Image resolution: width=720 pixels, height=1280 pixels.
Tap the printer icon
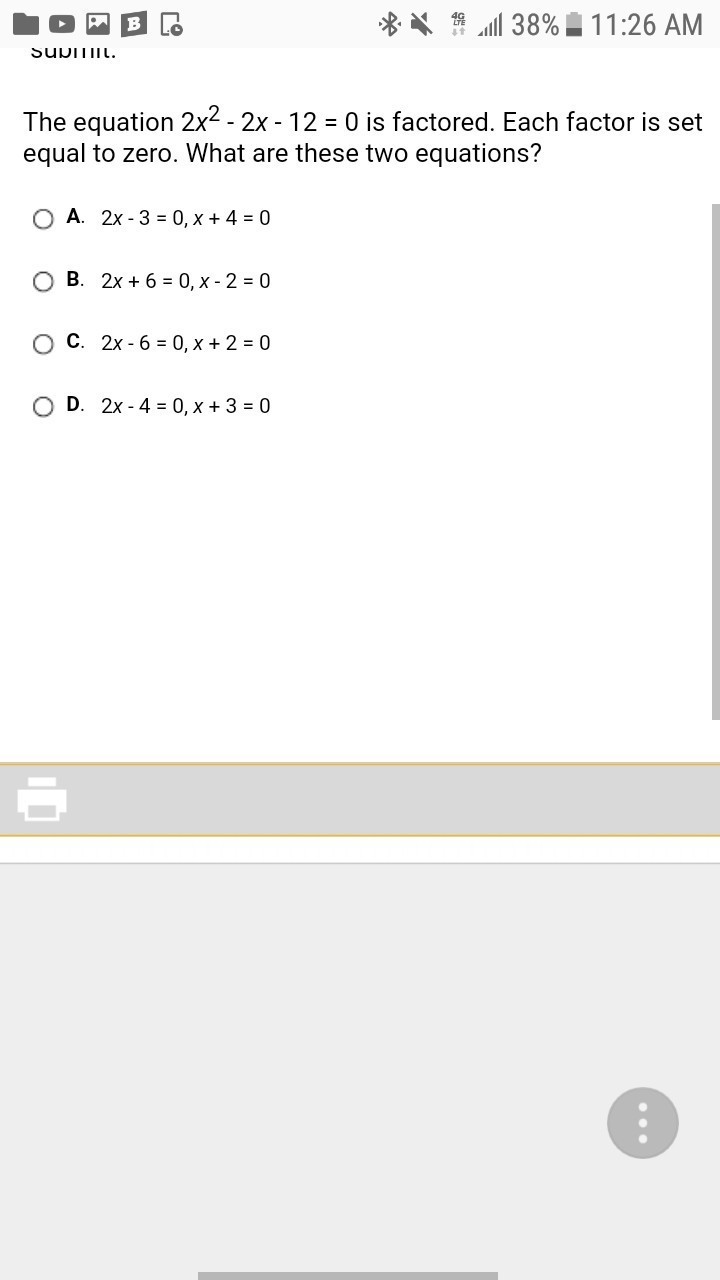pyautogui.click(x=42, y=798)
